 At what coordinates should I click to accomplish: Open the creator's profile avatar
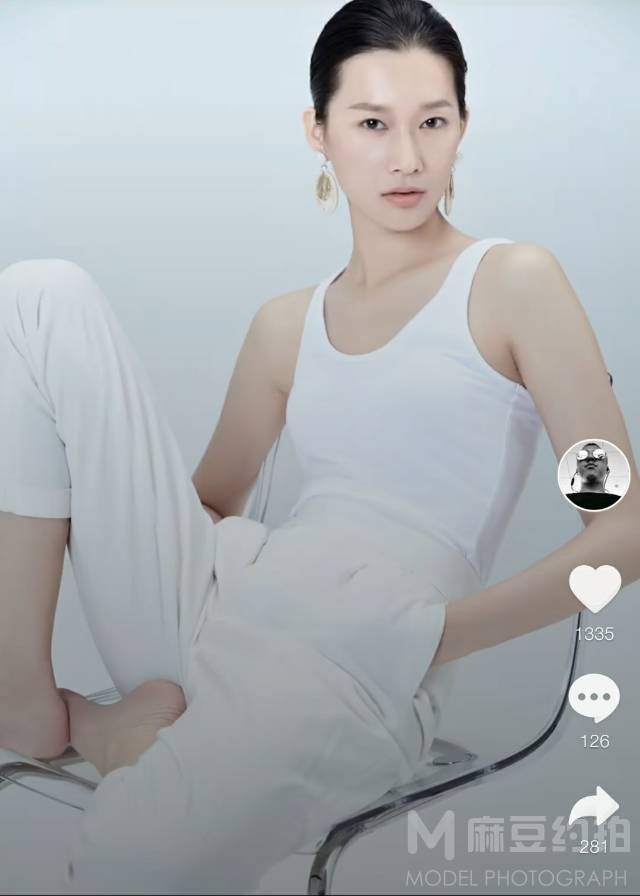click(x=593, y=475)
